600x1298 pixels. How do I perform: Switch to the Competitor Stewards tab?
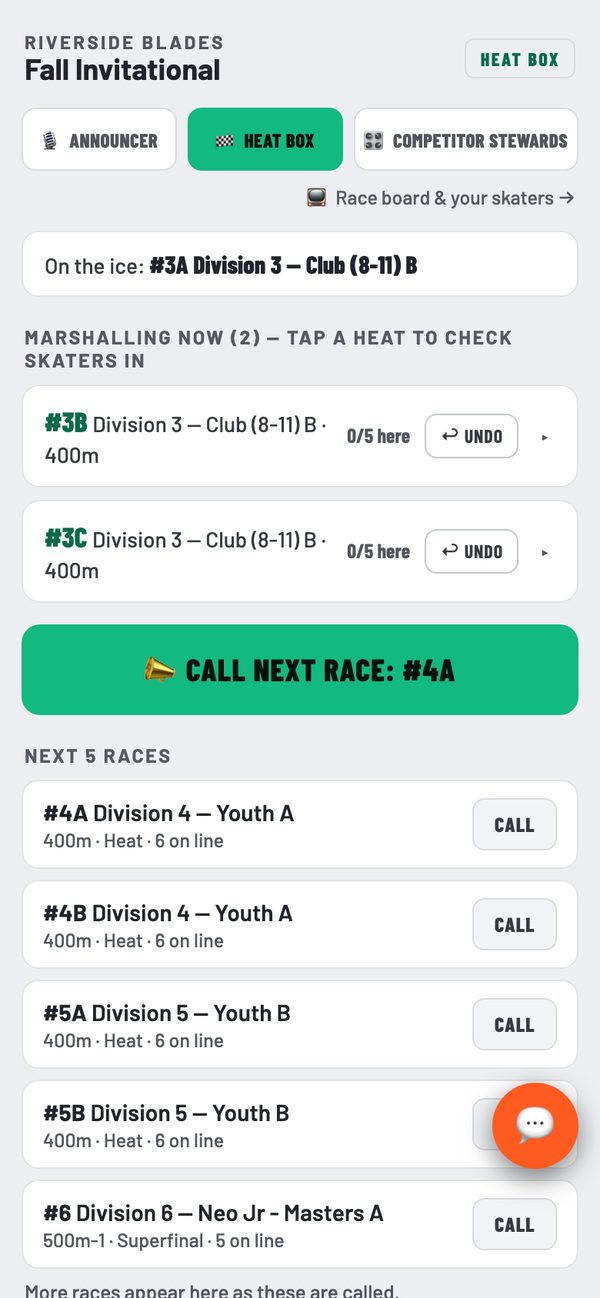[x=466, y=140]
